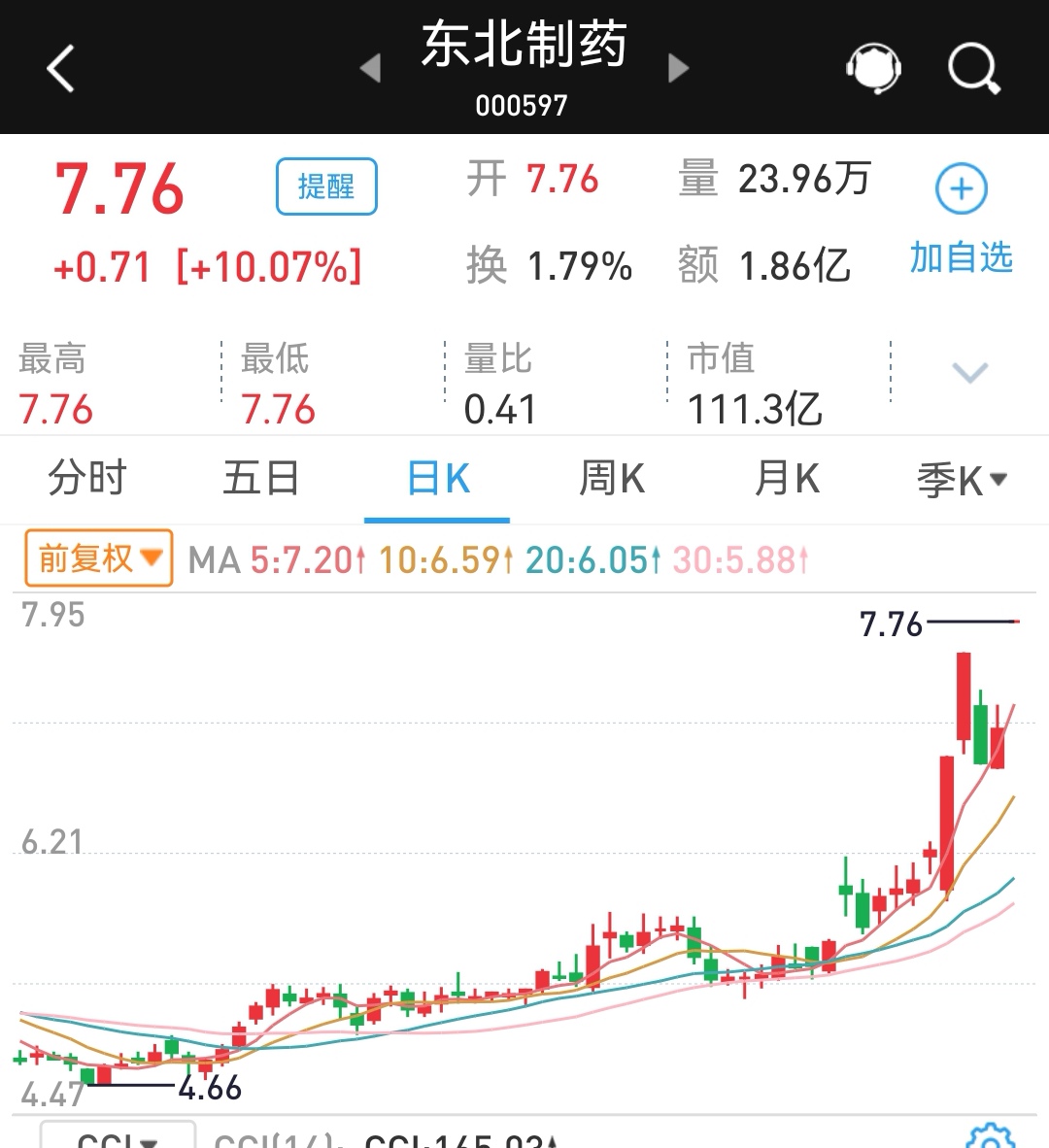Viewport: 1049px width, 1148px height.
Task: Tap the 提醒 alert button
Action: [x=325, y=186]
